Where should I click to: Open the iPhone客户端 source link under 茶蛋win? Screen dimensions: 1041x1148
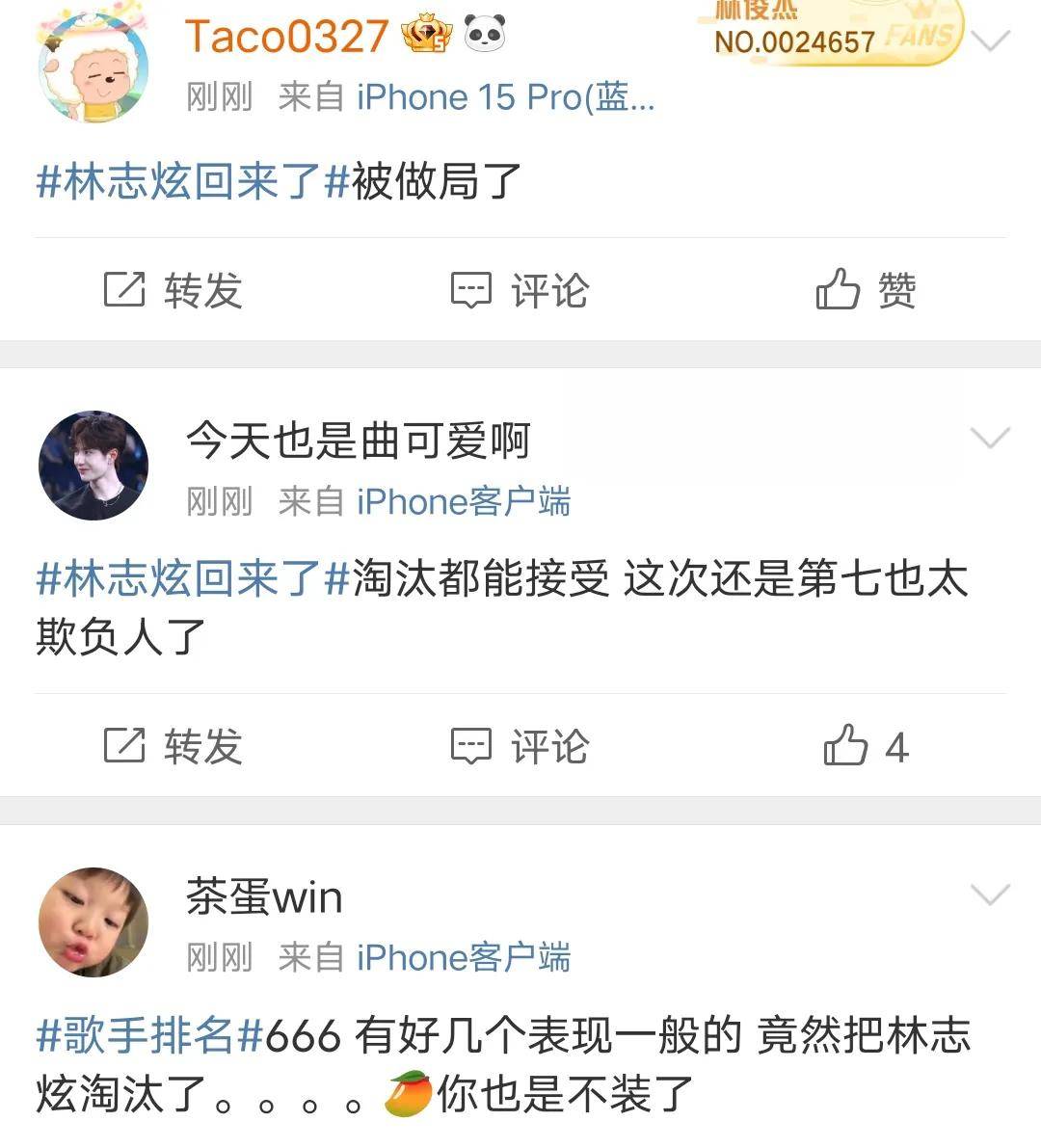tap(464, 957)
